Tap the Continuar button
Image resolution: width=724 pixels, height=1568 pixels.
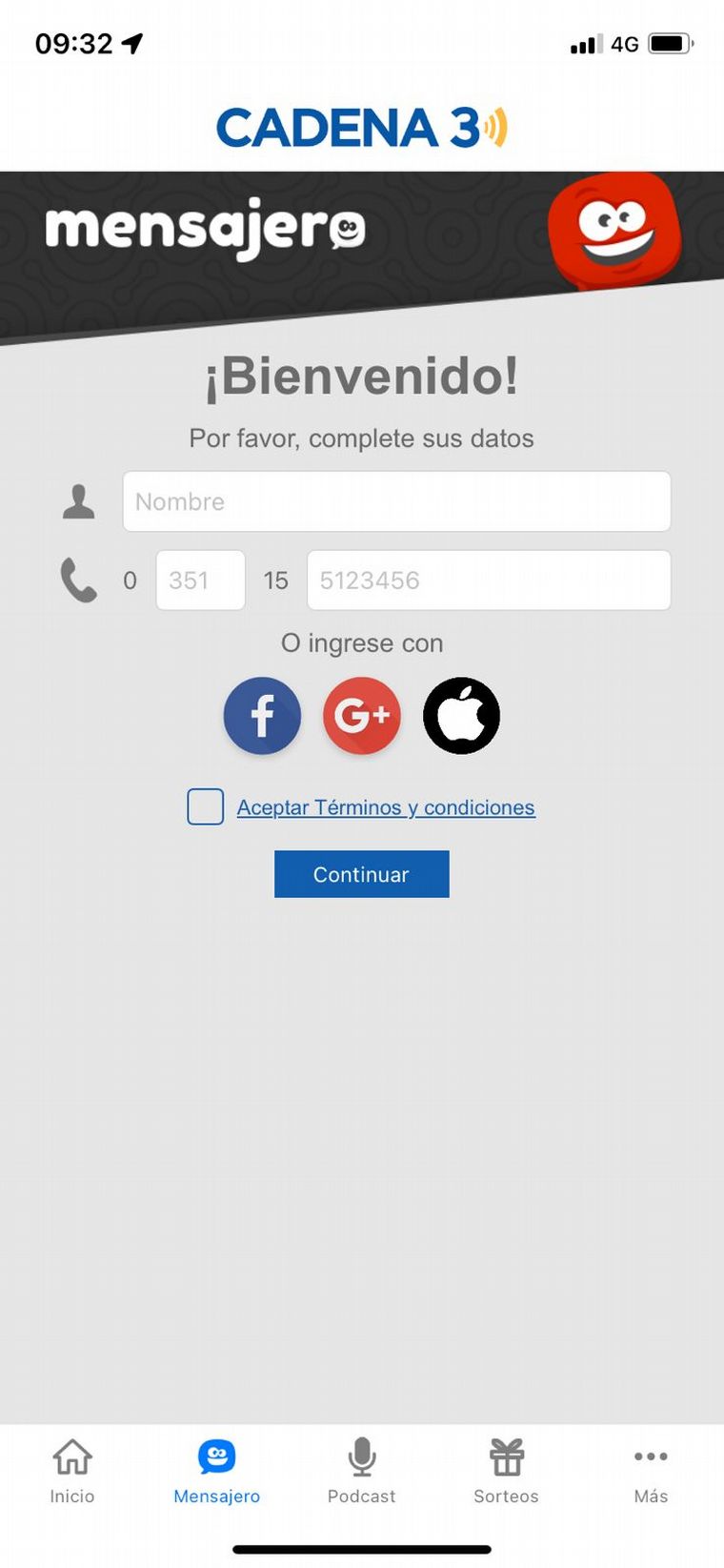362,874
